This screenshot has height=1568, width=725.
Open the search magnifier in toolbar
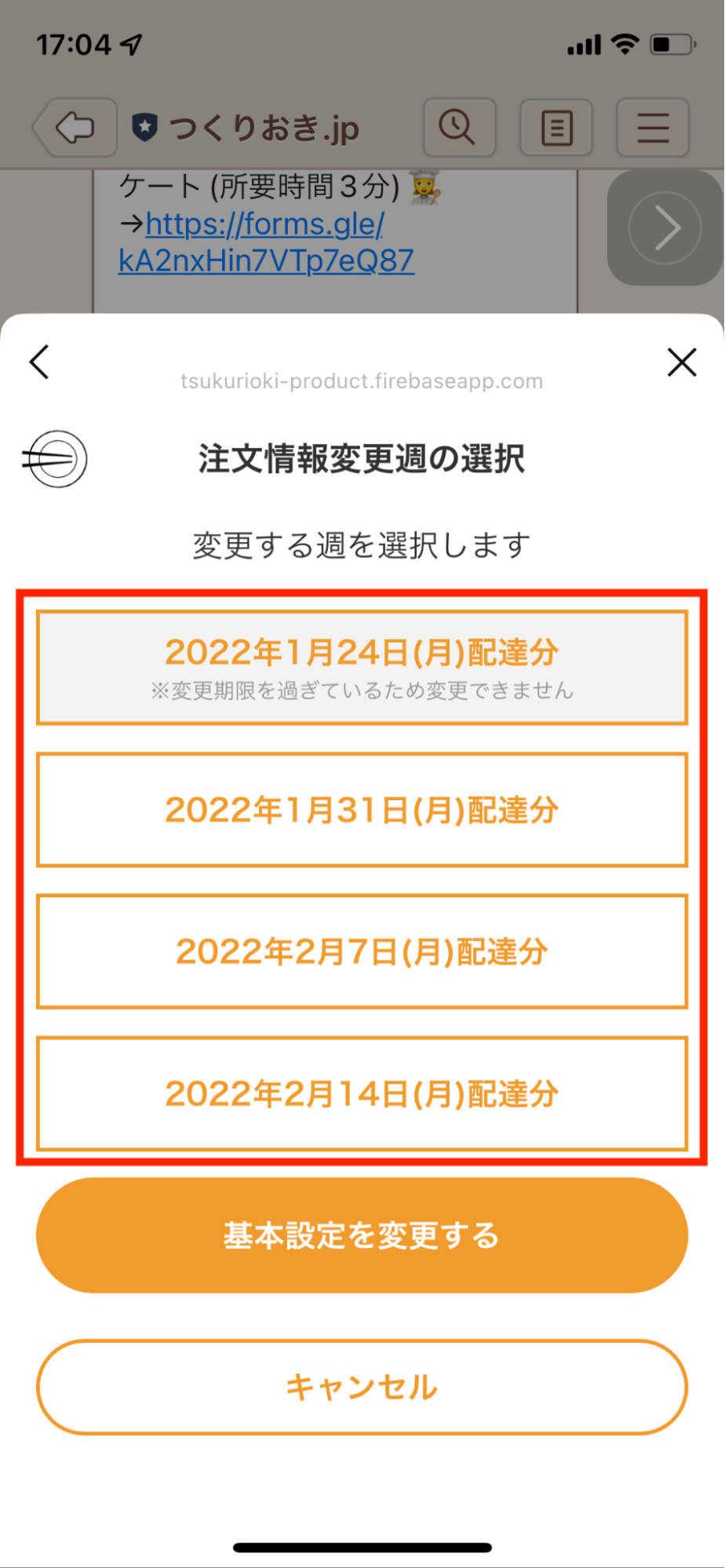[x=458, y=127]
